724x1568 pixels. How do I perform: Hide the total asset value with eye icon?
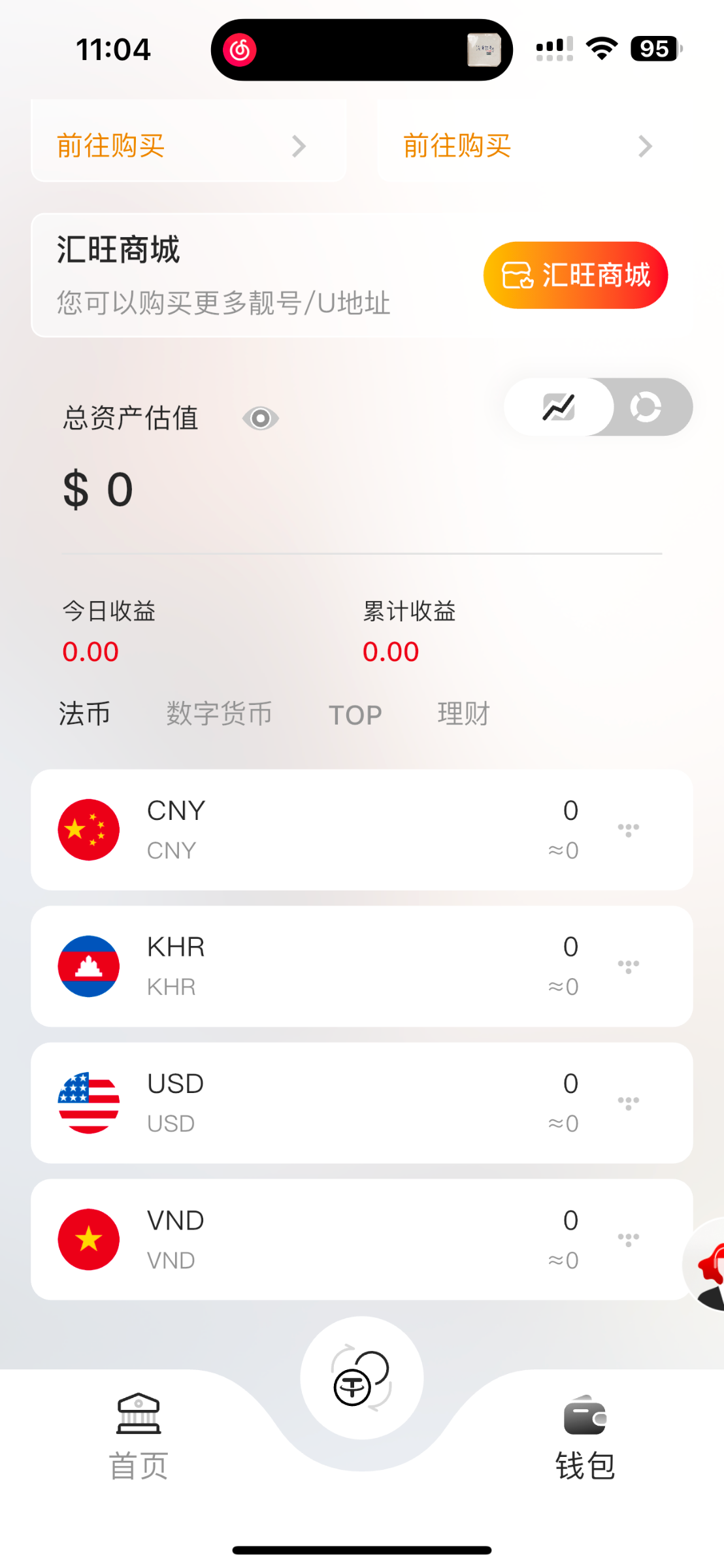[260, 418]
